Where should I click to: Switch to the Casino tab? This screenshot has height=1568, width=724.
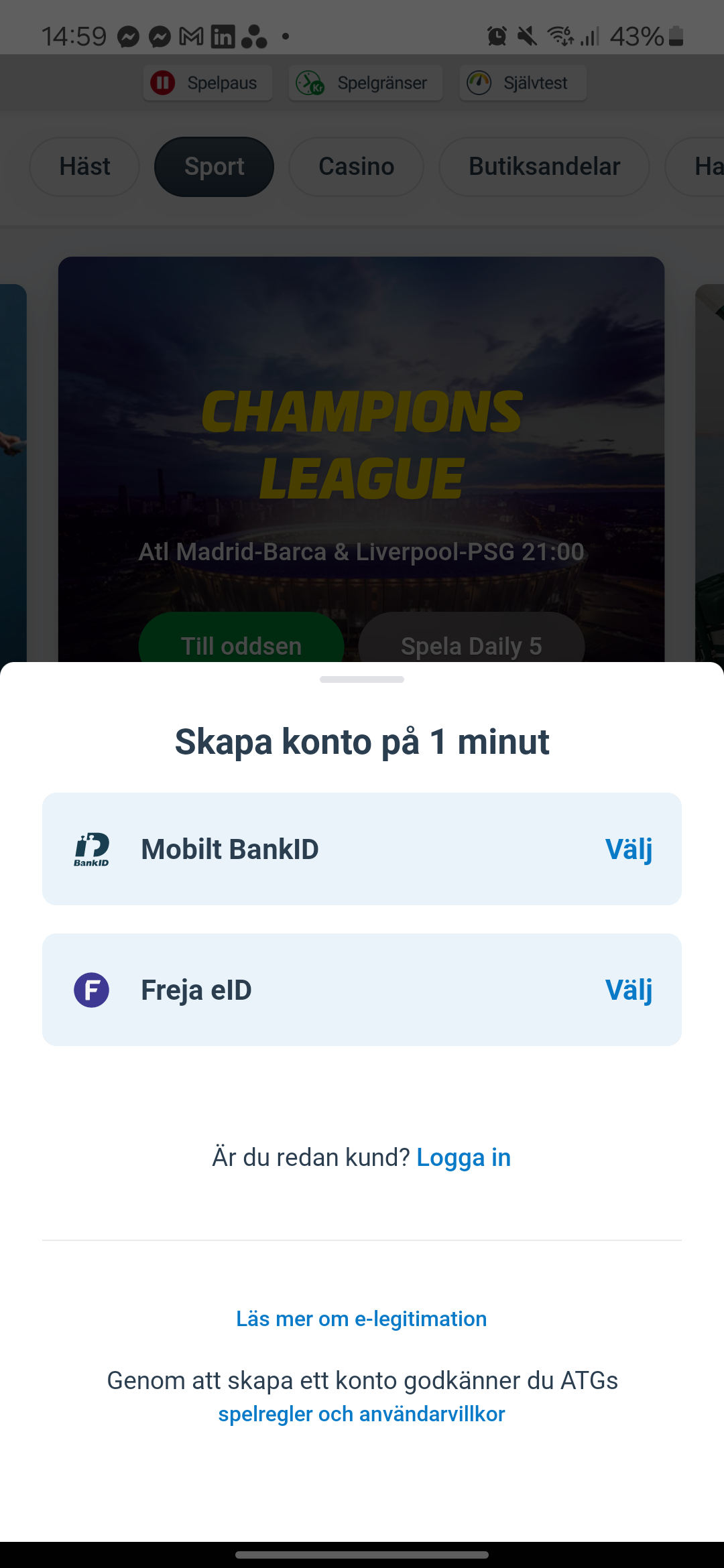356,167
